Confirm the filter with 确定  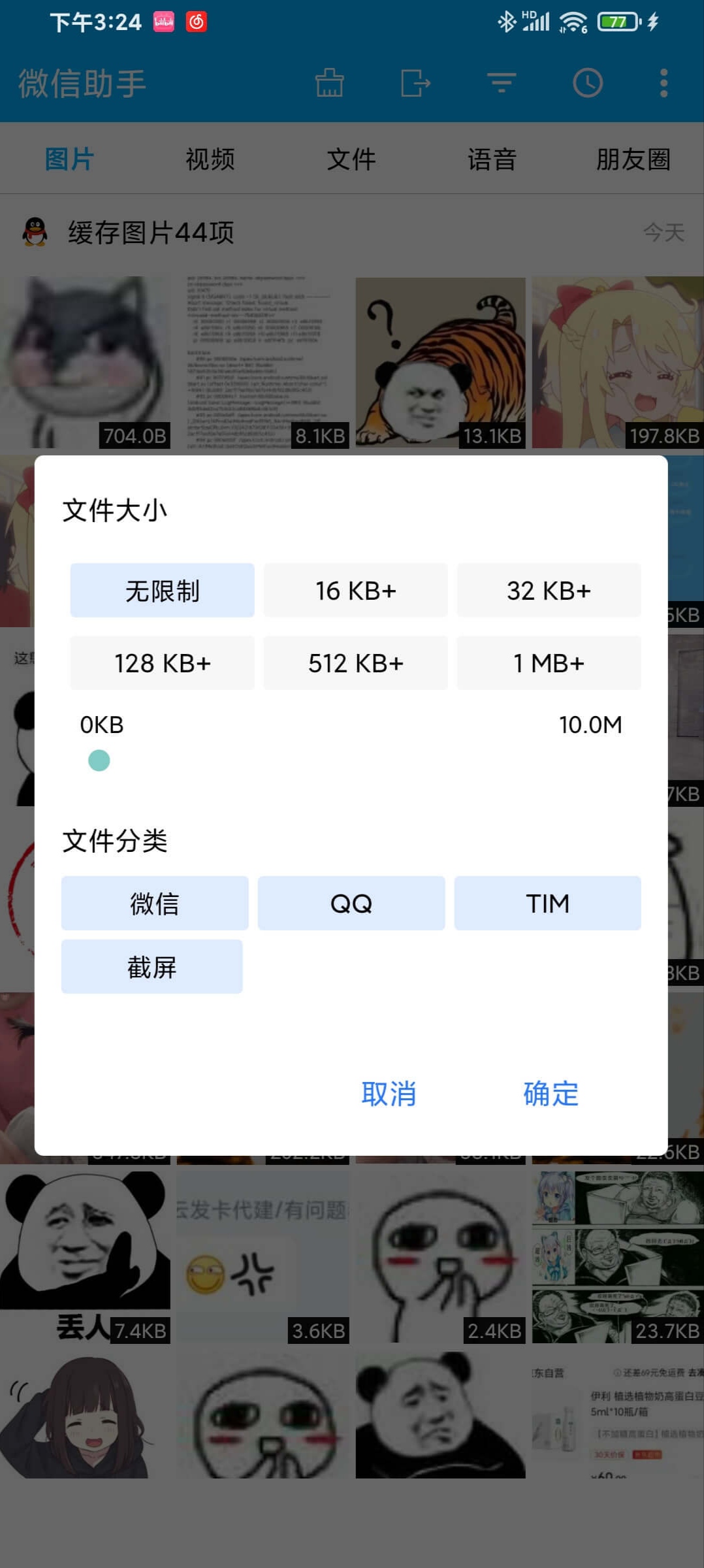[x=551, y=1093]
